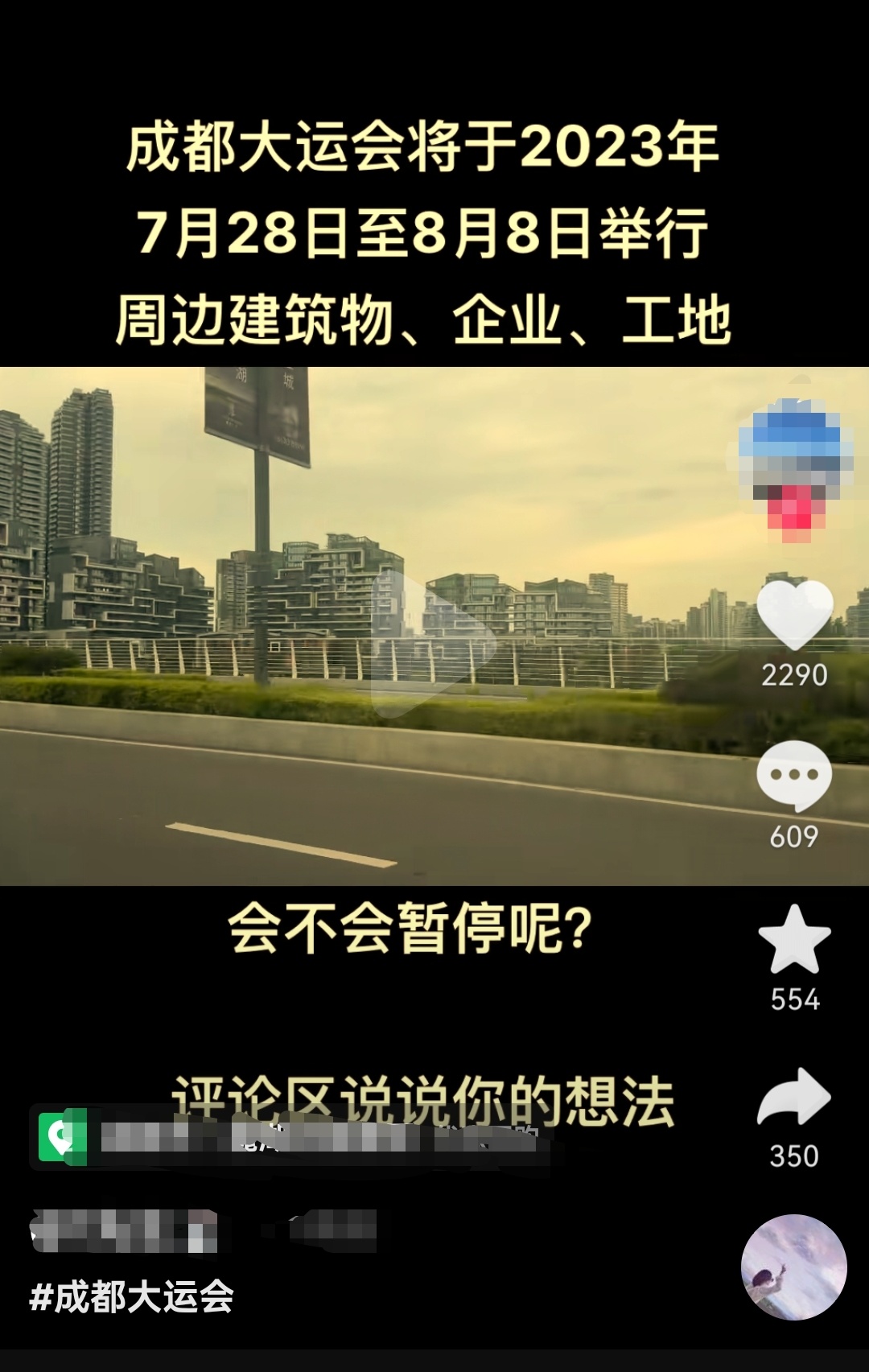This screenshot has height=1372, width=869.
Task: Open the comments with 609 replies
Action: pyautogui.click(x=794, y=776)
